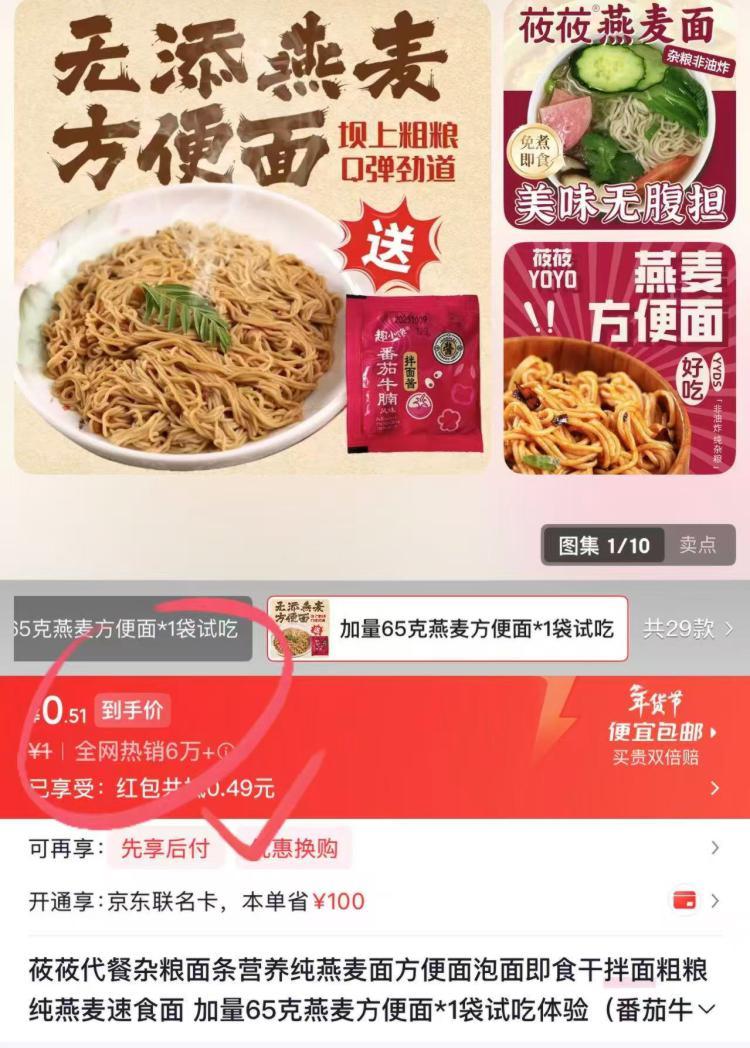Switch to the 卖点 tab
750x1048 pixels.
point(698,545)
